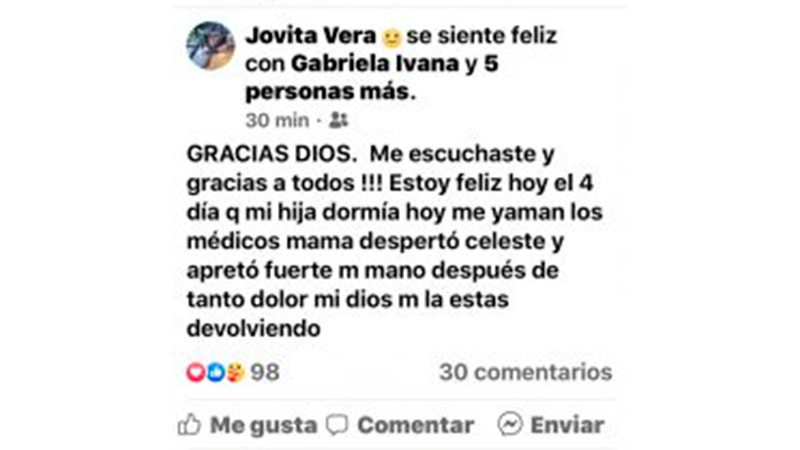This screenshot has width=800, height=450.
Task: Open Jovita Vera's profile picture
Action: tap(210, 46)
